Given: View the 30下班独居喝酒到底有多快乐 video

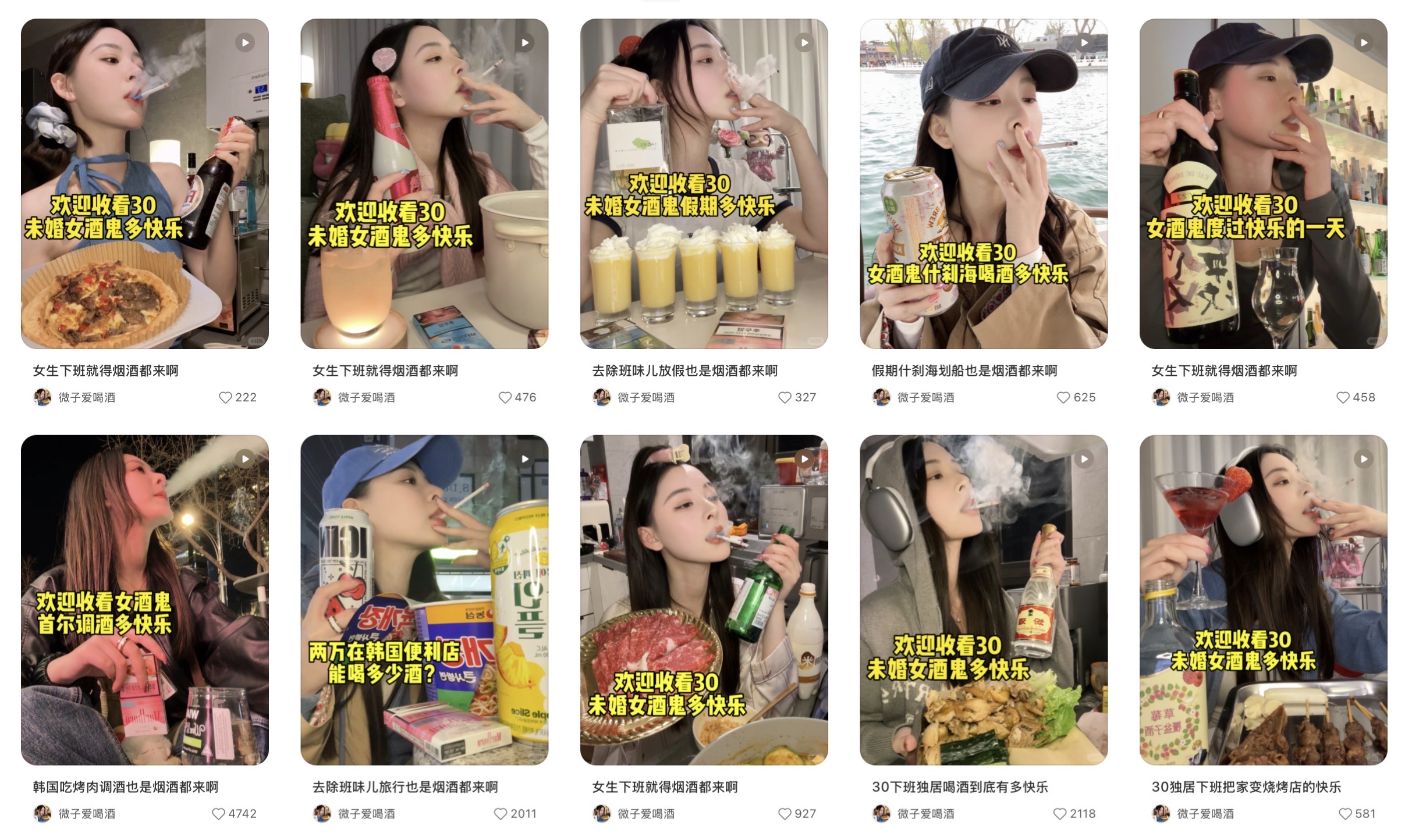Looking at the screenshot, I should [x=984, y=600].
